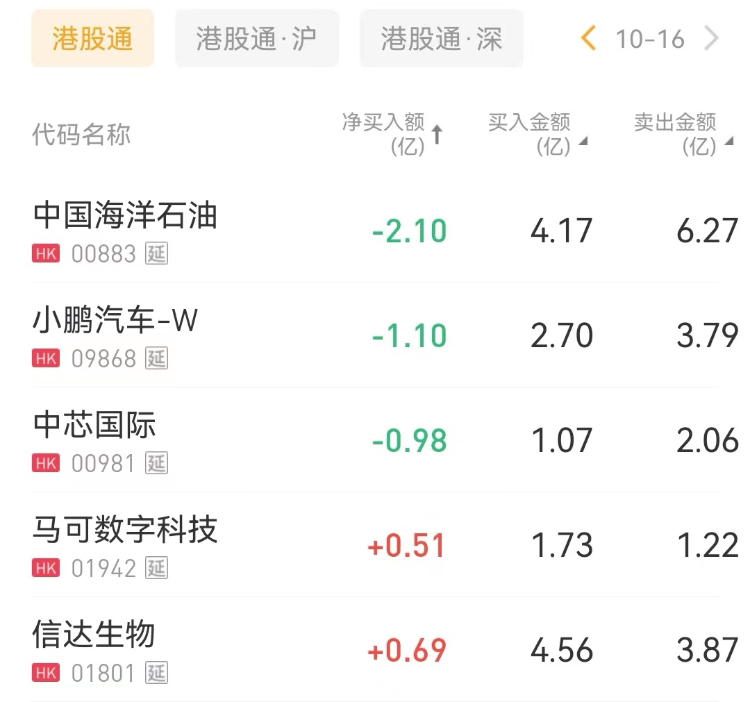Switch to the 港股通·深 tab
Image resolution: width=750 pixels, height=702 pixels.
(441, 39)
